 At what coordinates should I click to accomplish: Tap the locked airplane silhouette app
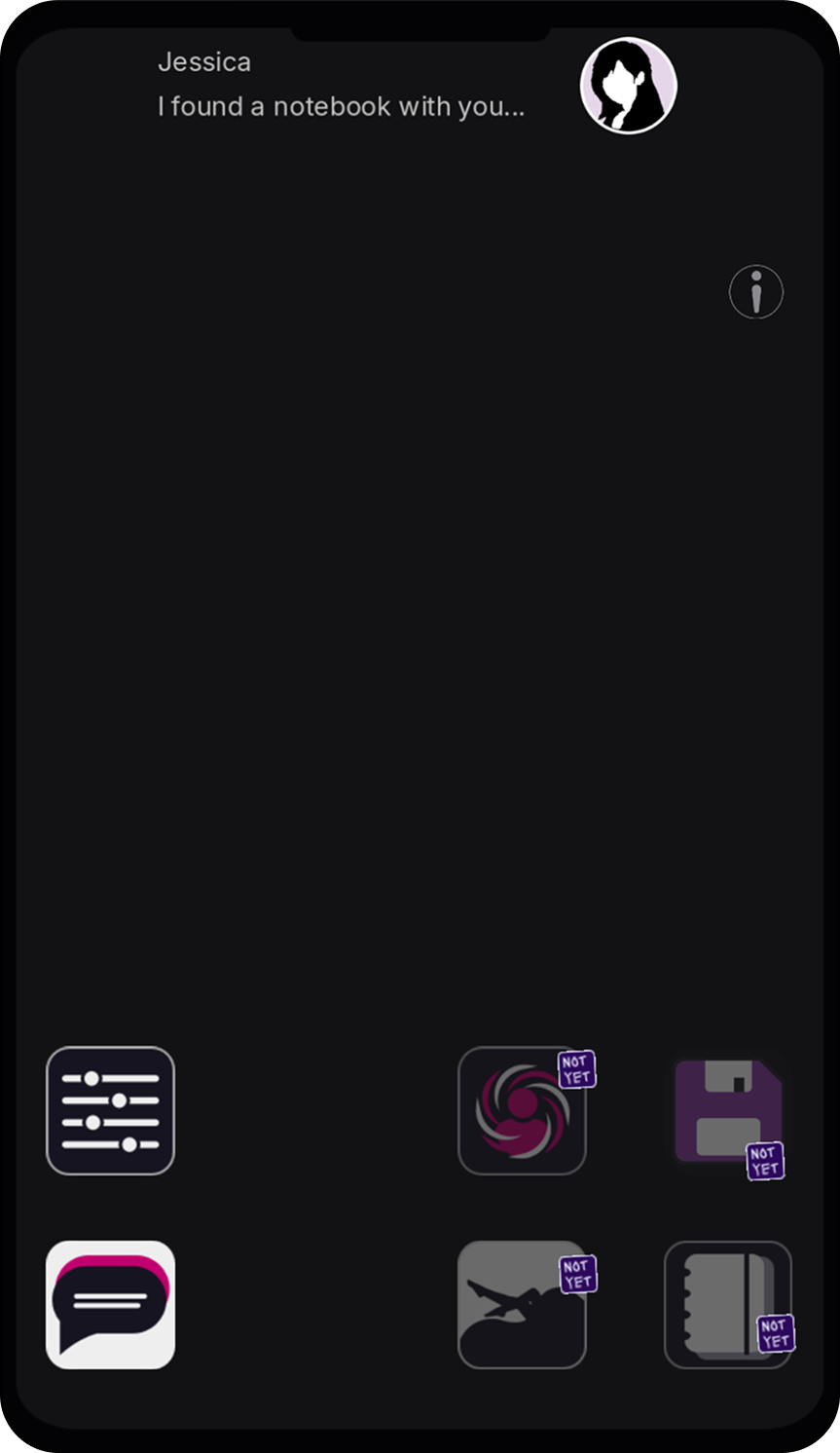click(521, 1304)
